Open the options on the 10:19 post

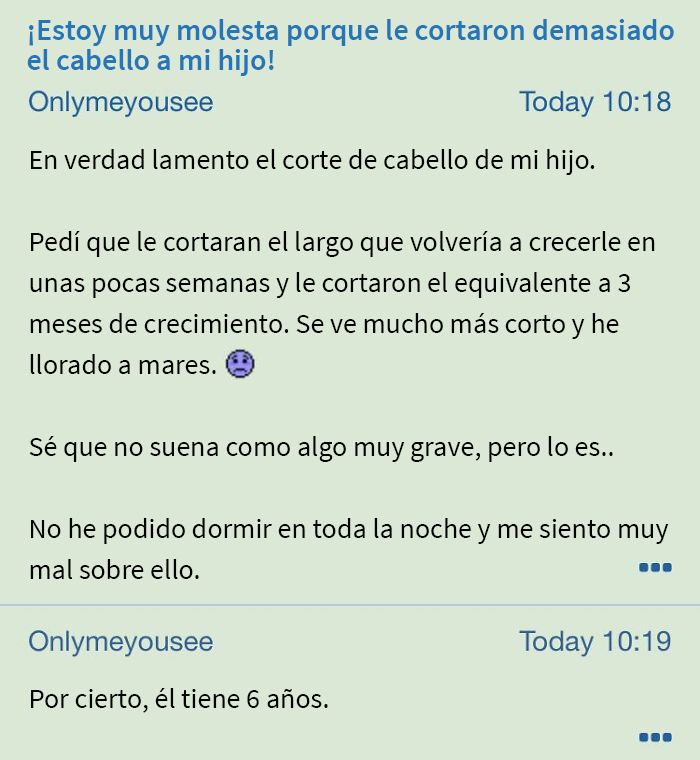654,738
